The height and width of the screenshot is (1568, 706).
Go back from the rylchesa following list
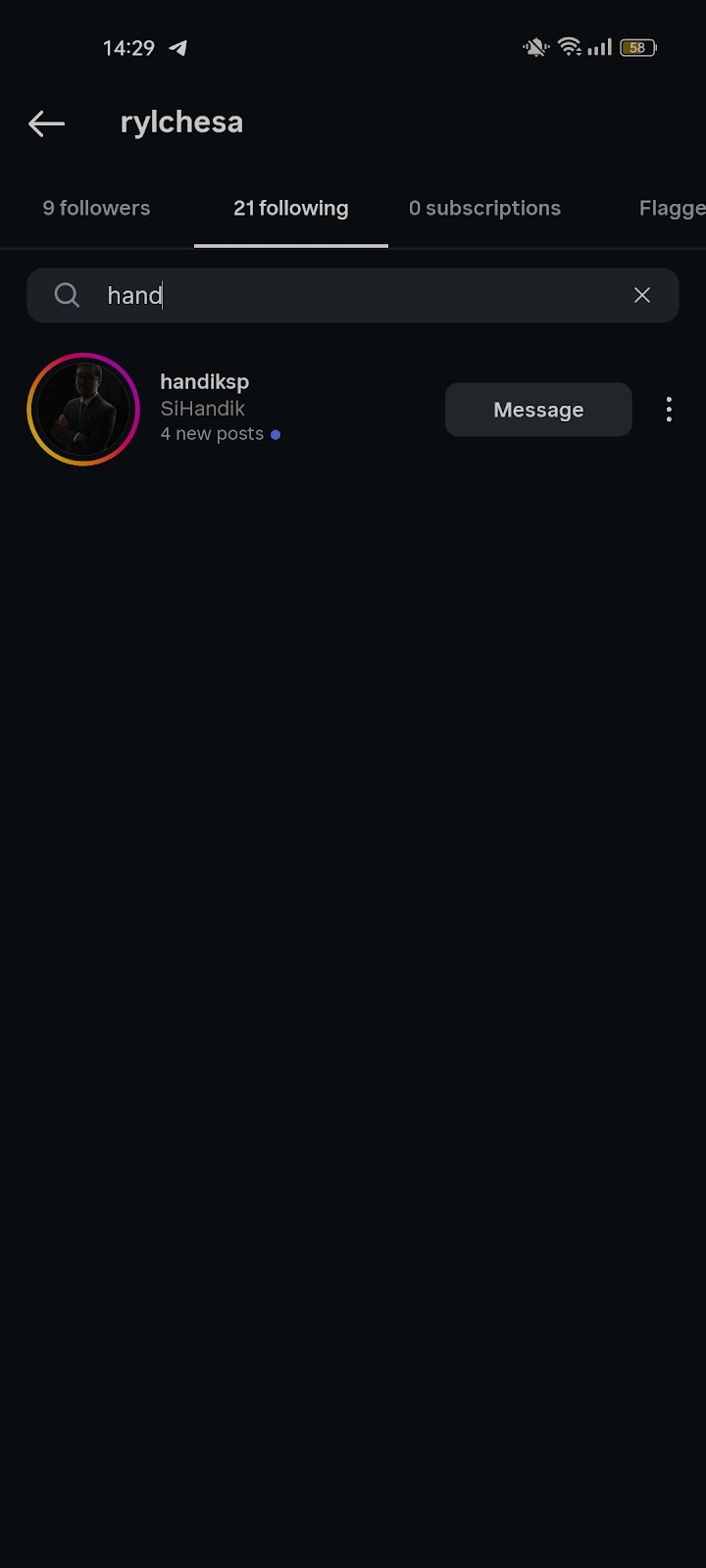tap(46, 123)
